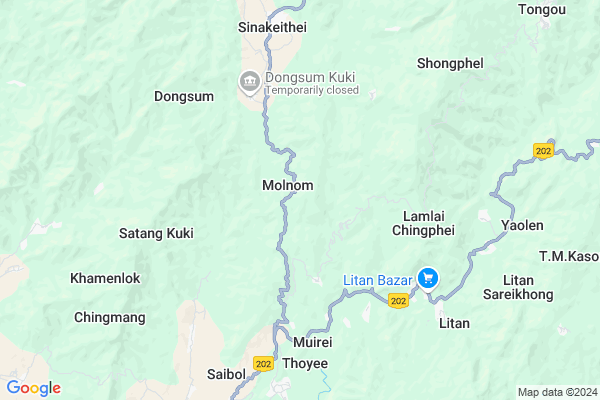Open the Litan Bazar shopping marker
This screenshot has width=600, height=400.
[427, 278]
